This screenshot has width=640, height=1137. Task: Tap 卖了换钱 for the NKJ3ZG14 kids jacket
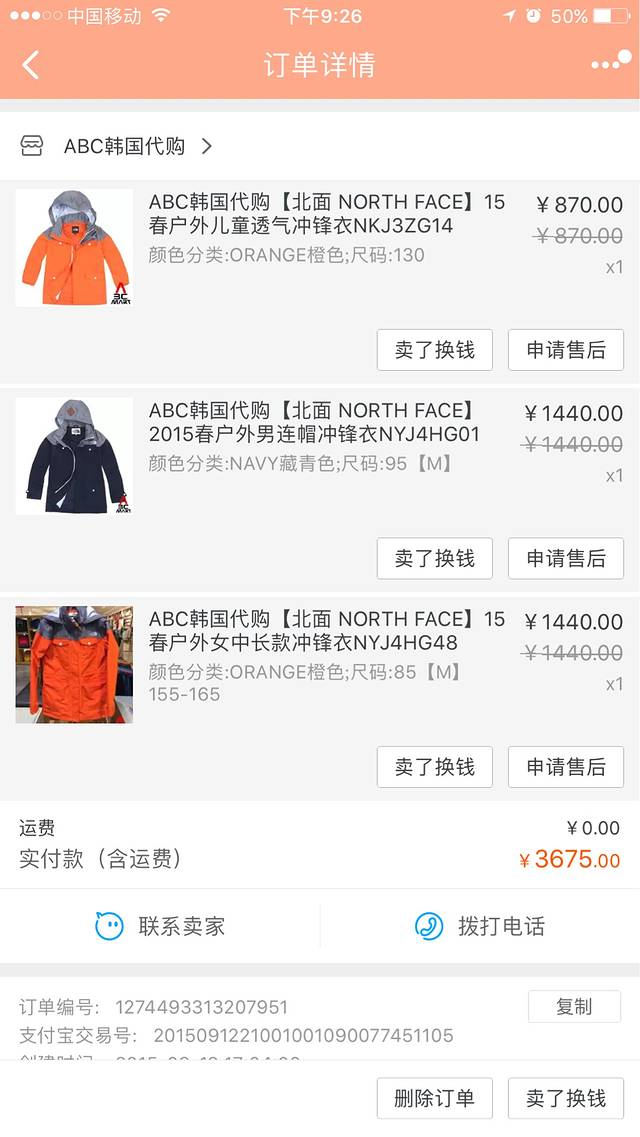point(434,350)
